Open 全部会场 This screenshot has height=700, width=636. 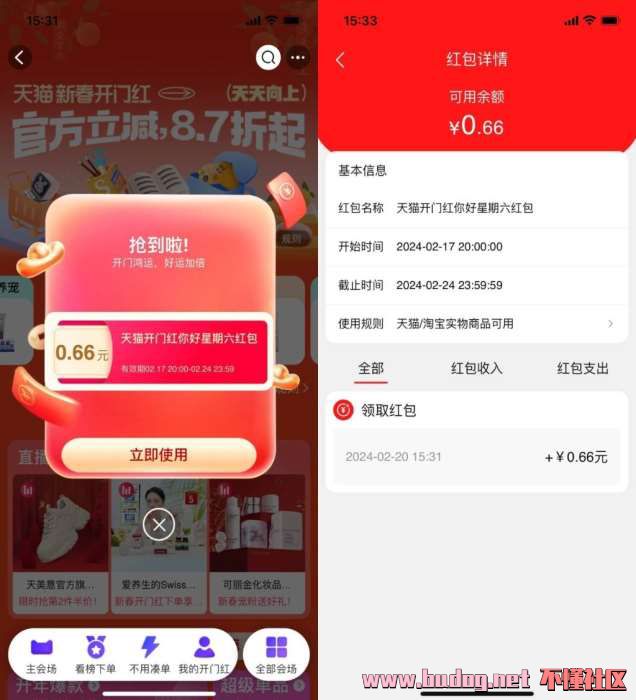[x=276, y=655]
